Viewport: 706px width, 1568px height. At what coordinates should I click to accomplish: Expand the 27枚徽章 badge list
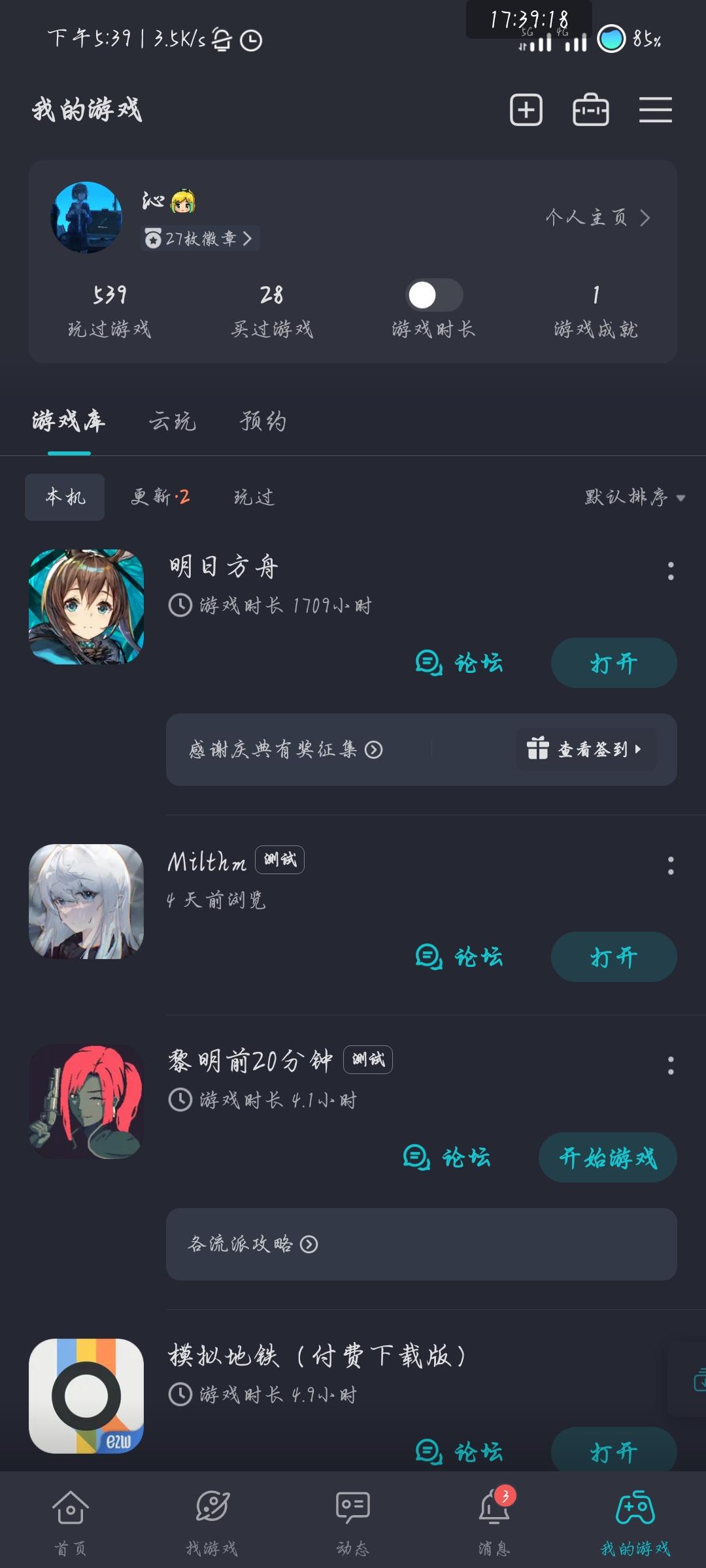coord(199,238)
